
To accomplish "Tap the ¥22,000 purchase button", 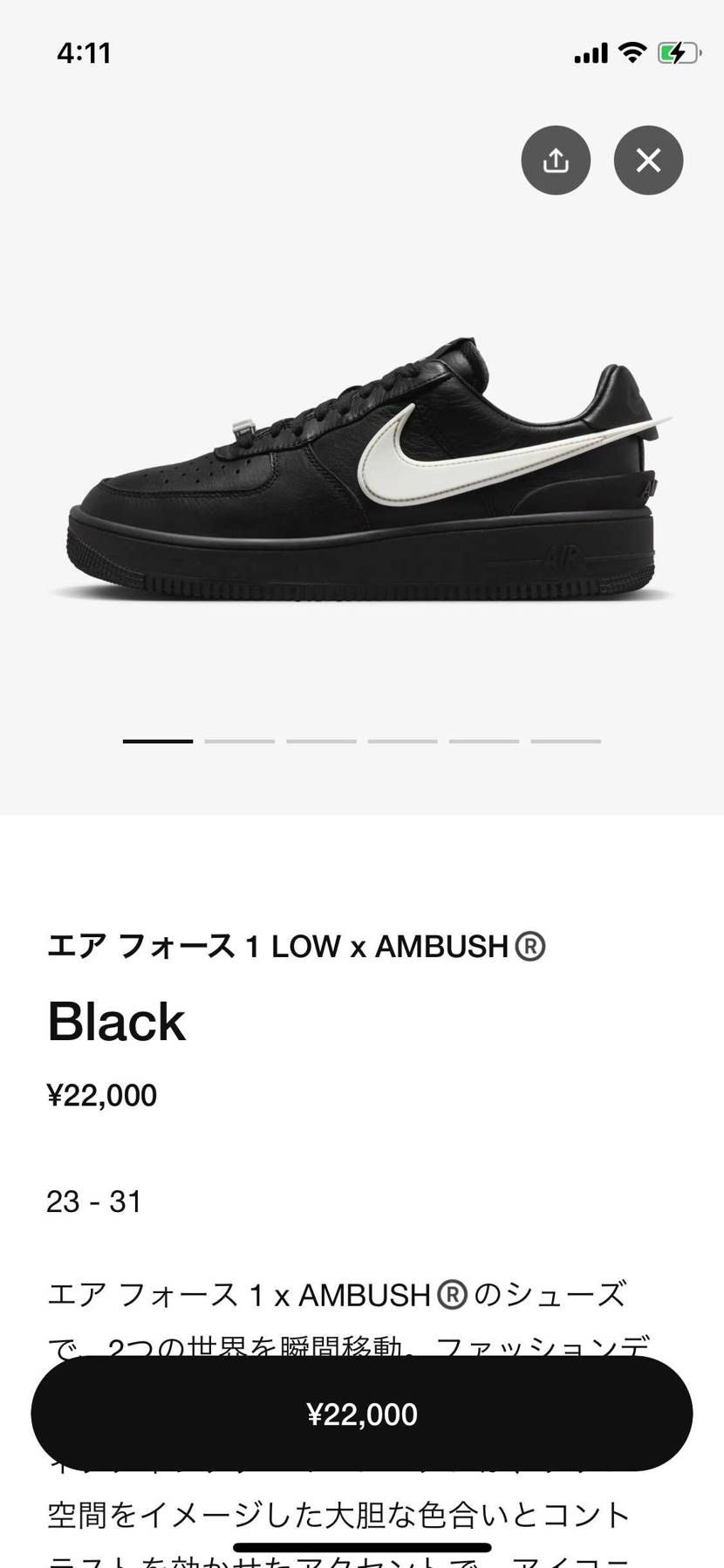I will tap(362, 1413).
